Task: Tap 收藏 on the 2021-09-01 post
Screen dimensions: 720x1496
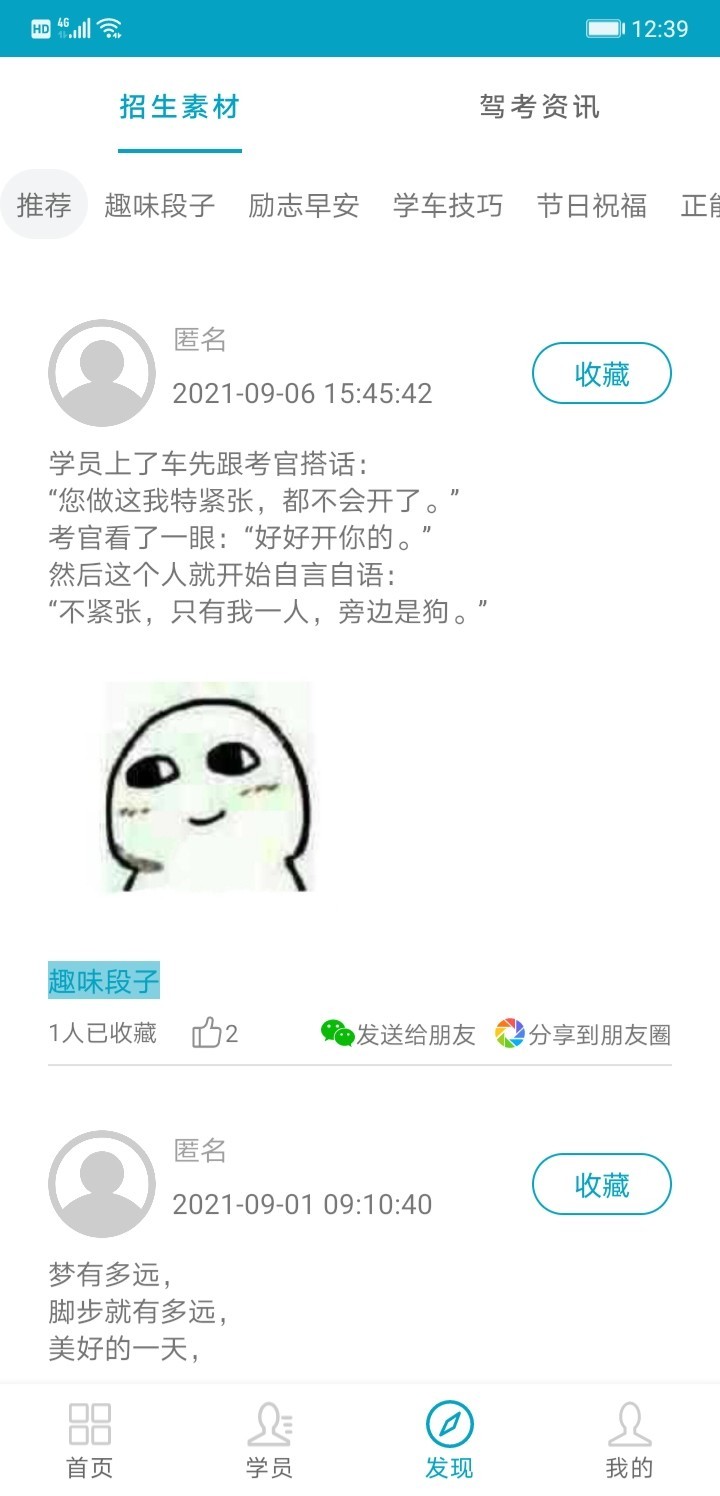Action: [x=601, y=1185]
